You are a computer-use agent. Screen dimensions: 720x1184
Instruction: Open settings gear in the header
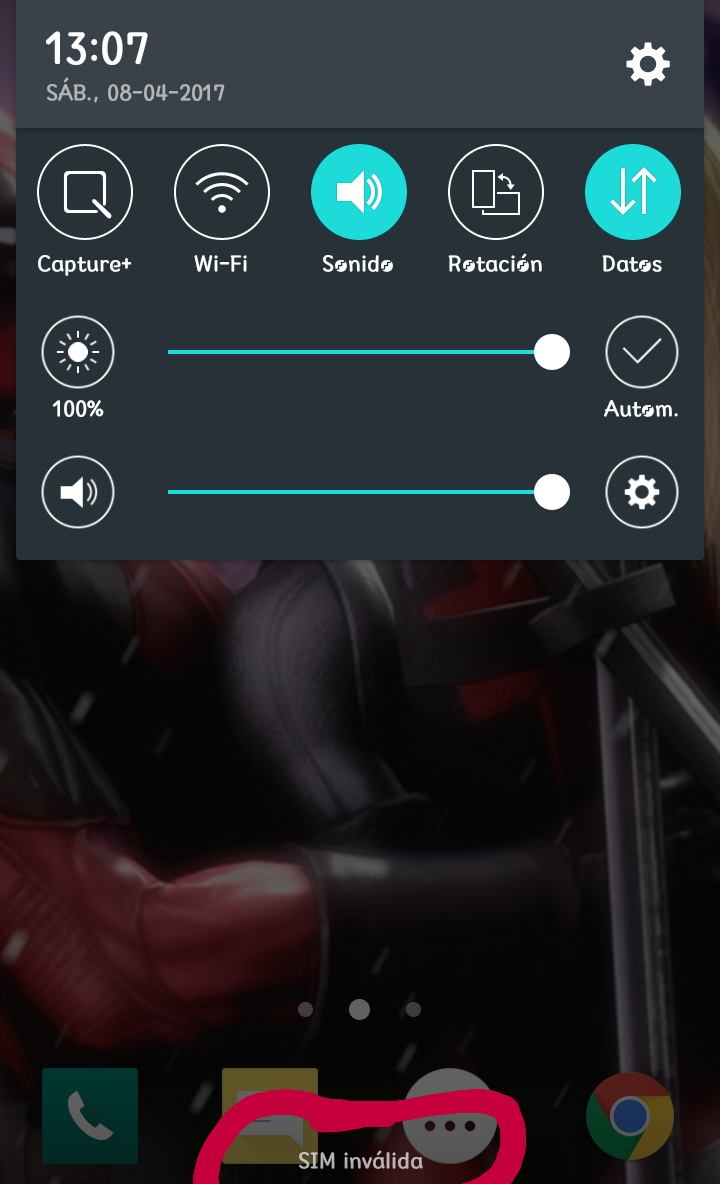(x=648, y=65)
